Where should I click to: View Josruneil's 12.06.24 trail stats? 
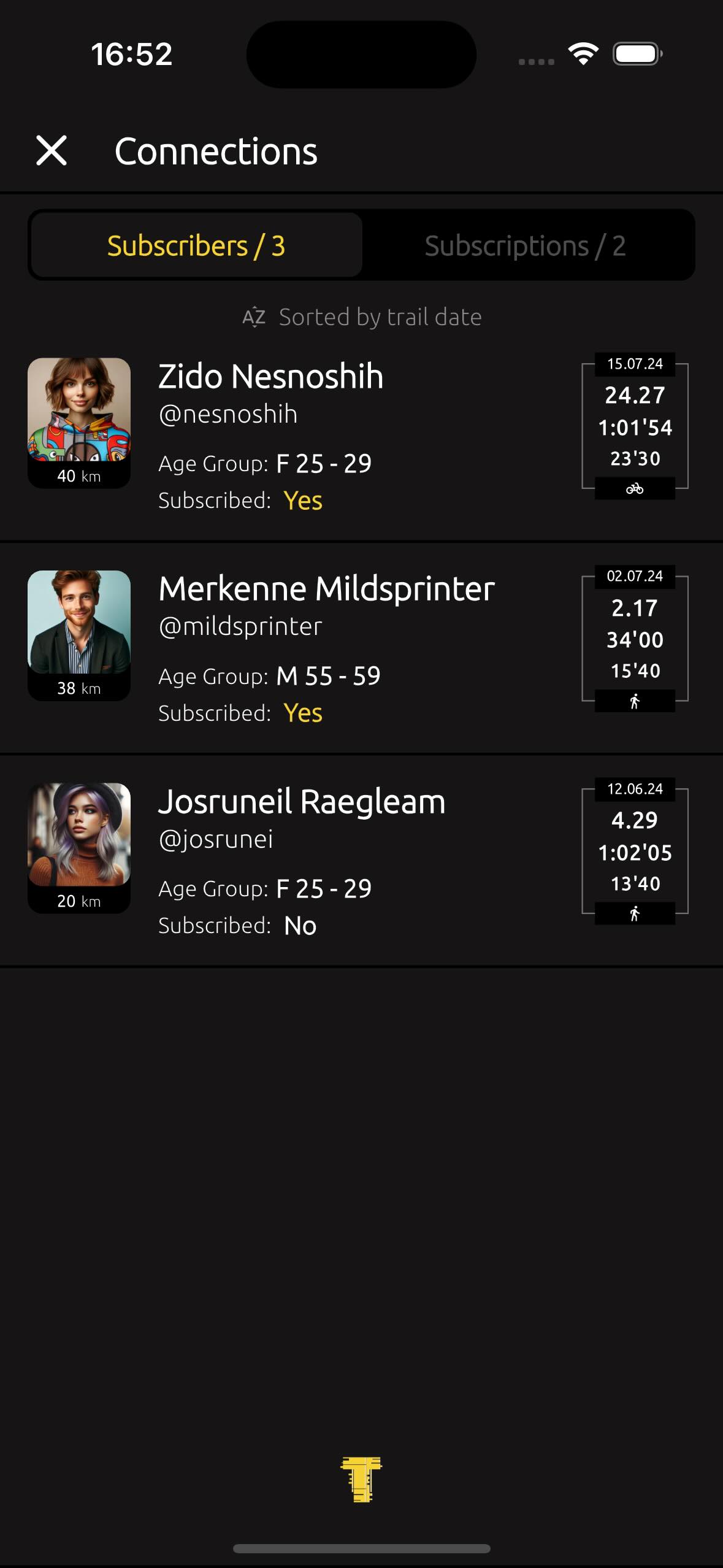click(635, 851)
